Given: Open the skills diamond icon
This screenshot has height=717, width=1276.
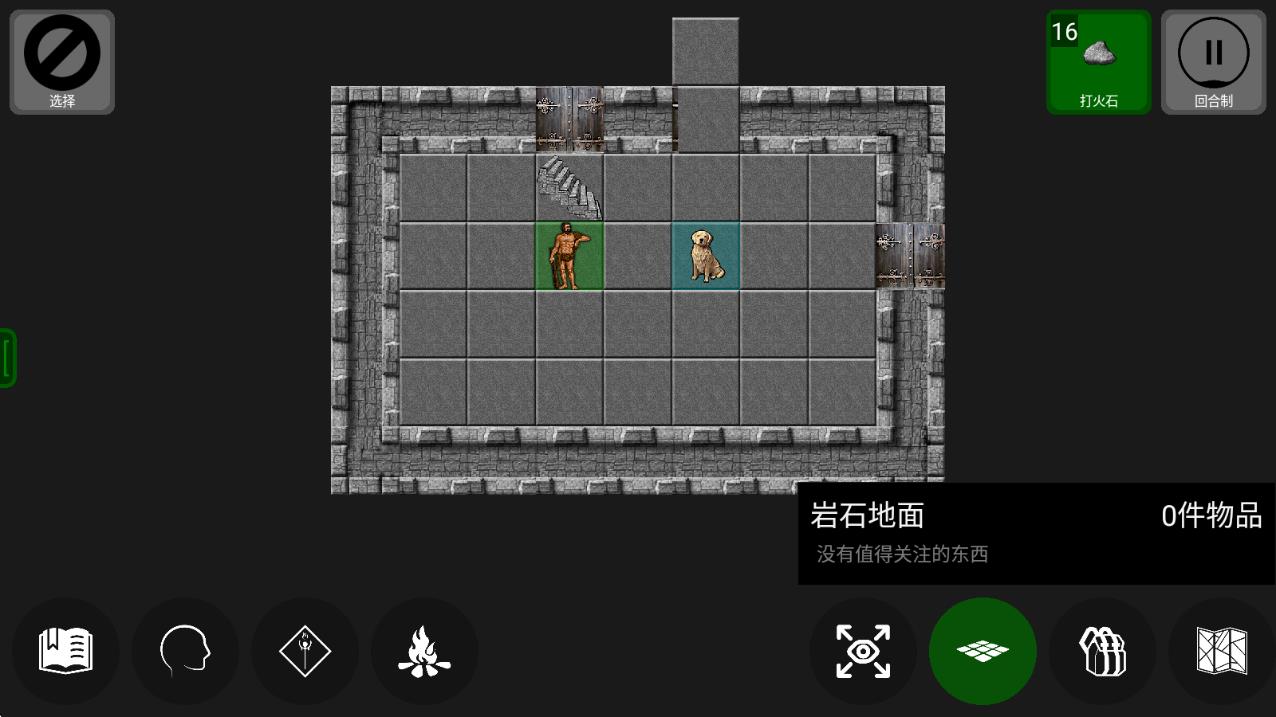Looking at the screenshot, I should point(305,651).
